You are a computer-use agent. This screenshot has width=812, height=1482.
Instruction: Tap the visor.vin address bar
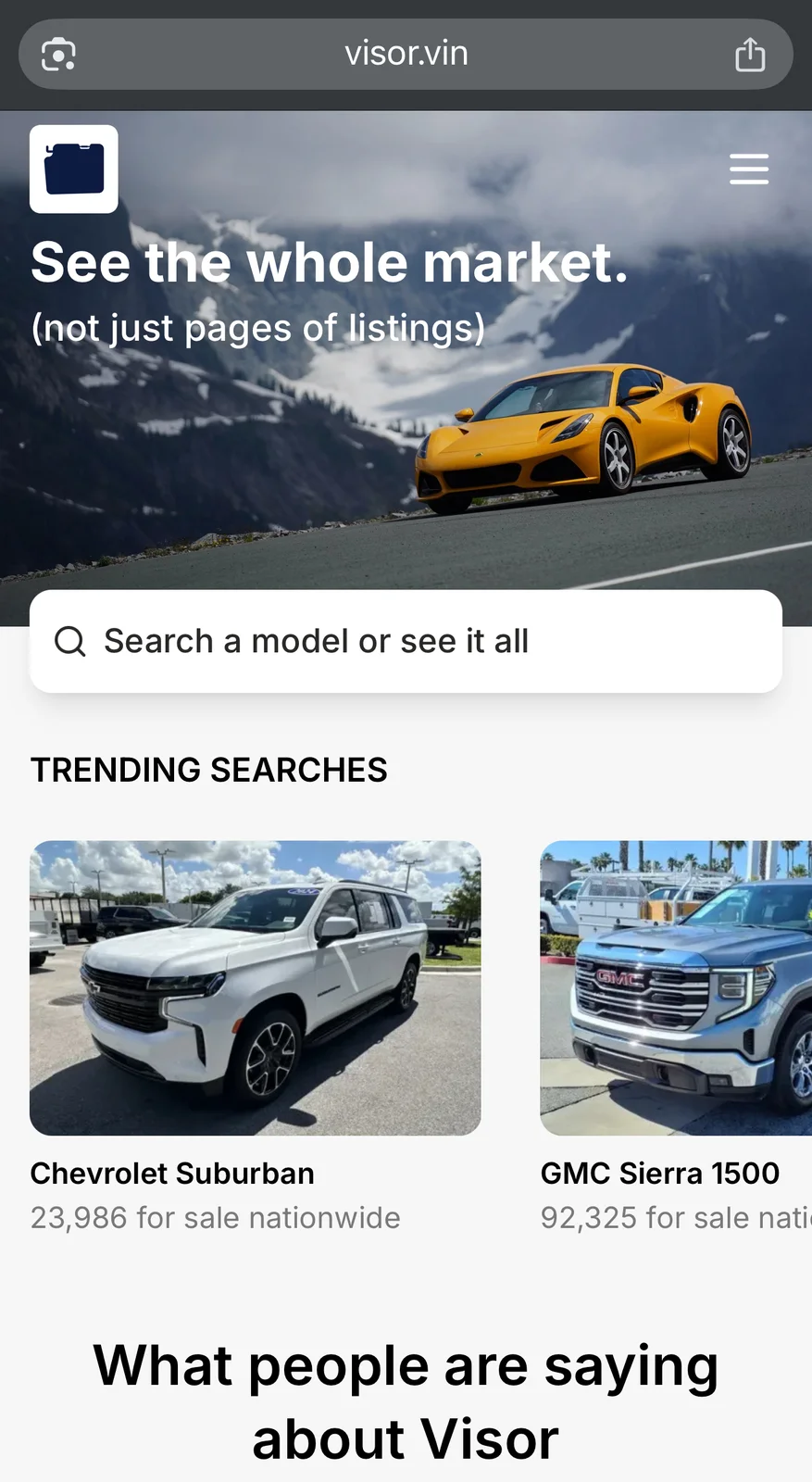point(406,54)
